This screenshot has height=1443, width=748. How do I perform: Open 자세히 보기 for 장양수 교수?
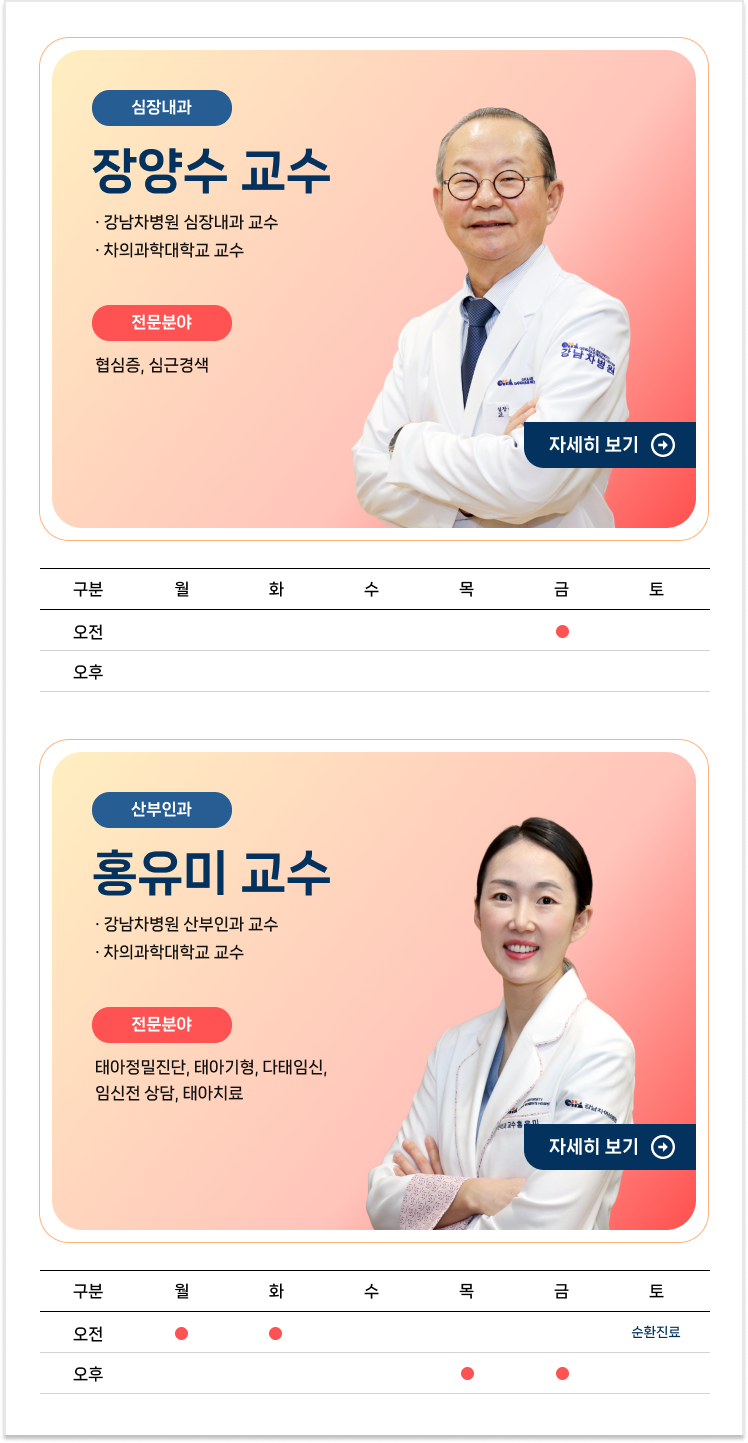click(x=610, y=445)
